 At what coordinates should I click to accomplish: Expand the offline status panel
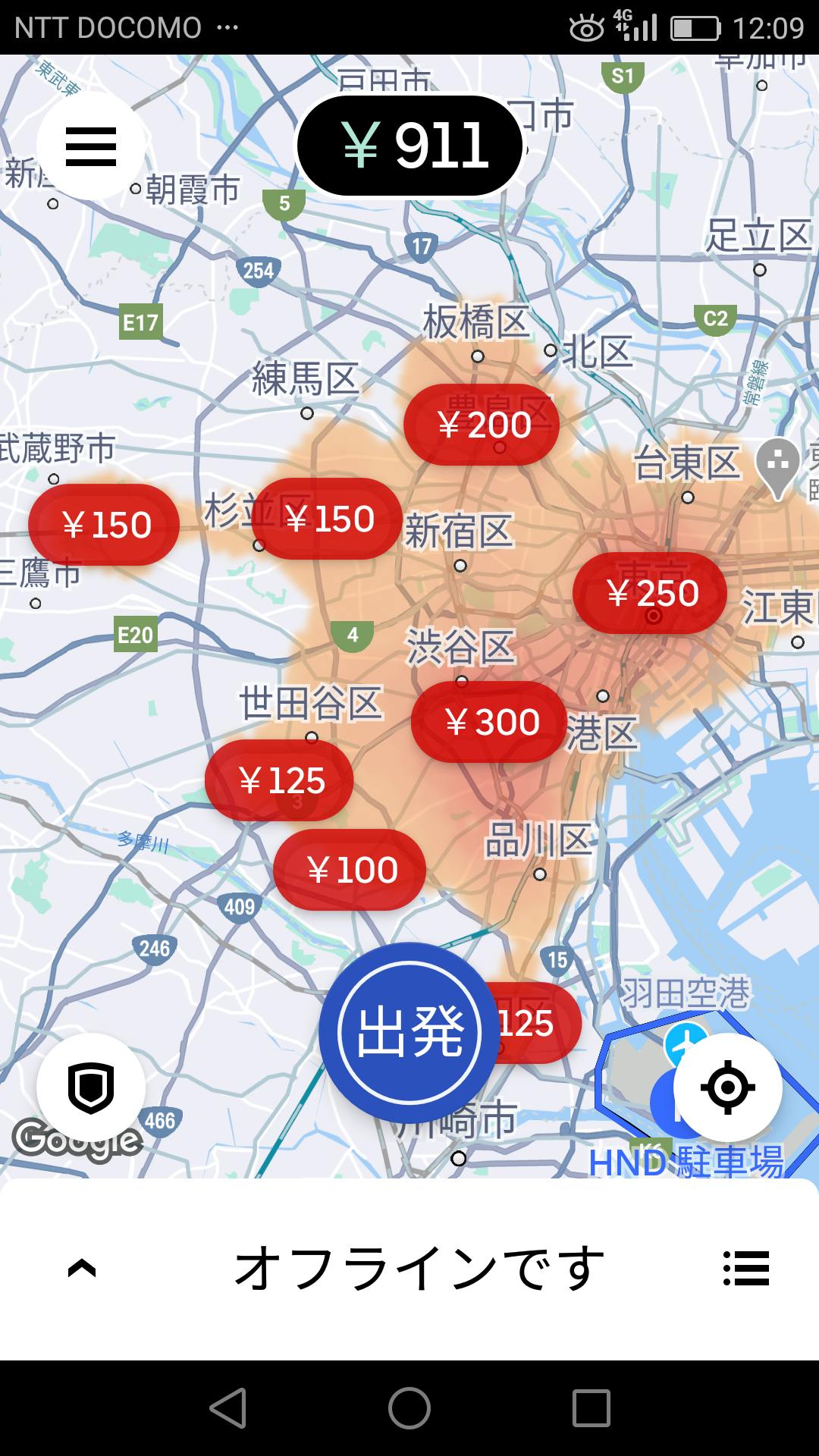[82, 1269]
